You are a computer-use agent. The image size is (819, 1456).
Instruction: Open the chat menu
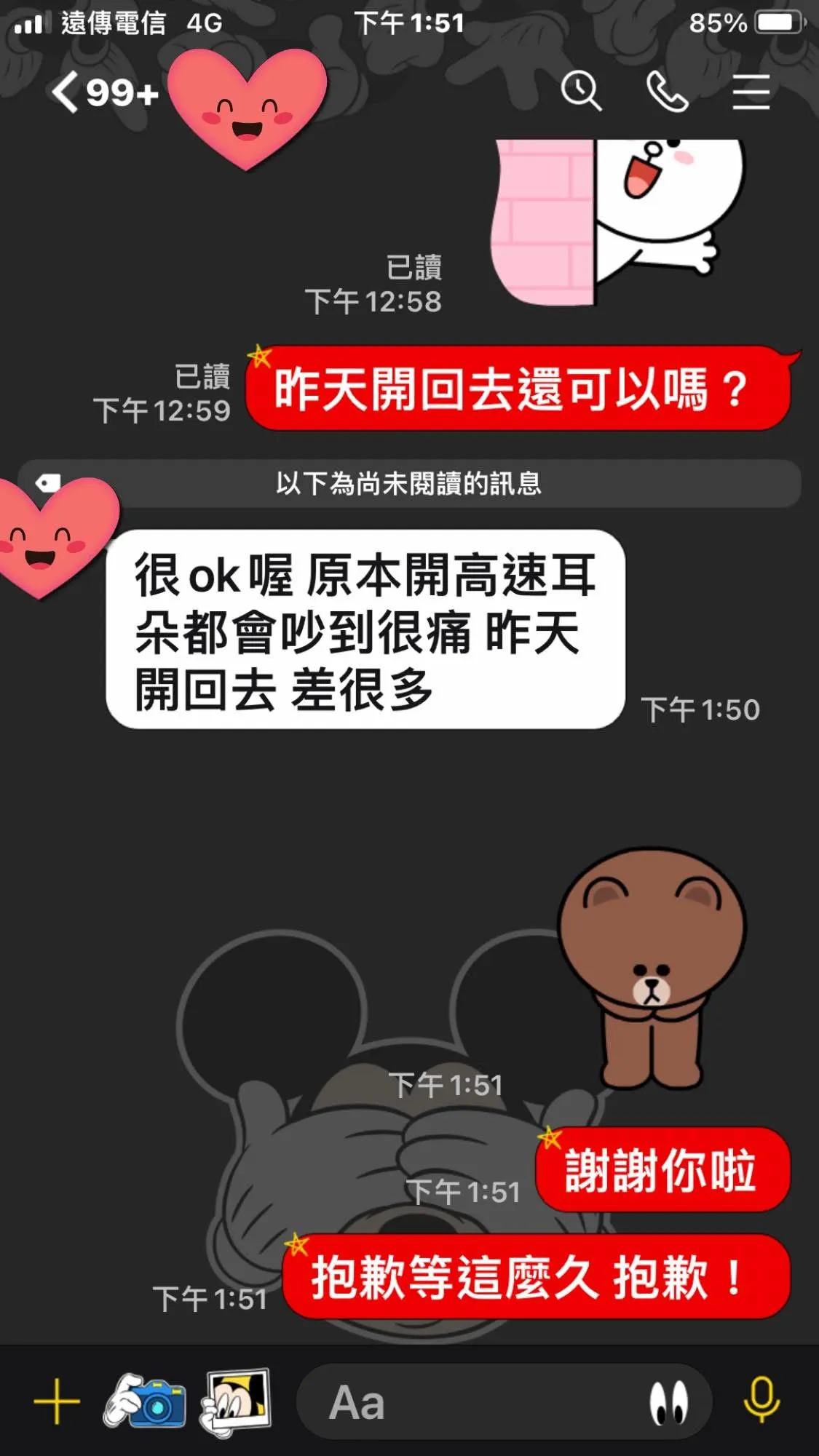pos(751,92)
